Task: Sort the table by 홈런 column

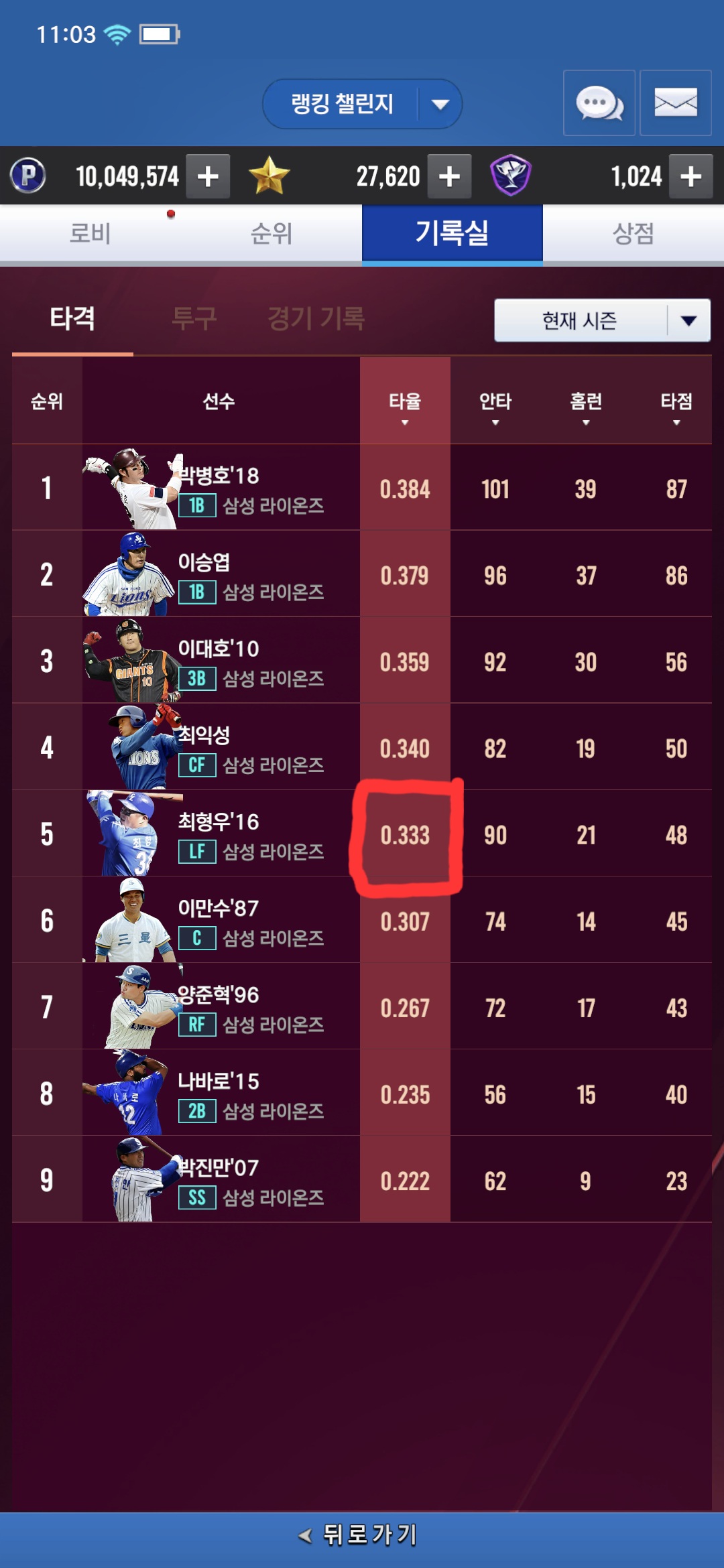Action: pyautogui.click(x=586, y=407)
